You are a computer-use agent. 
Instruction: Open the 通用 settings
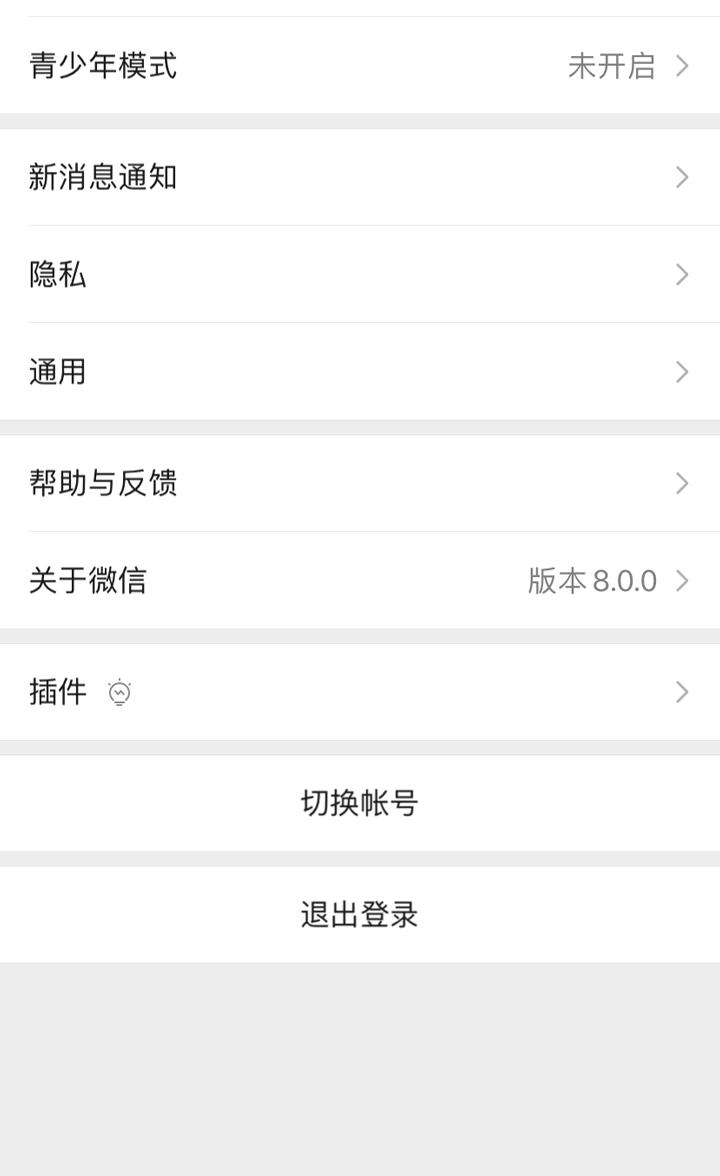pos(360,371)
